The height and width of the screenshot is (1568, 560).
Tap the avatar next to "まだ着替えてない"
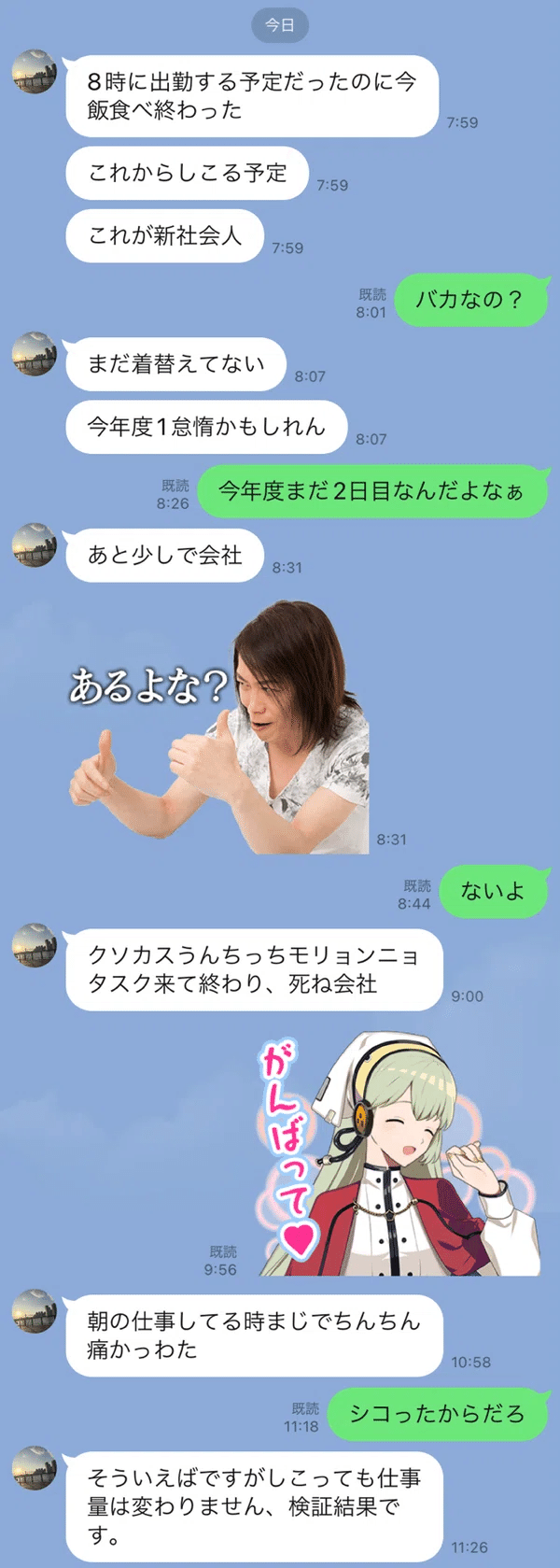(35, 354)
